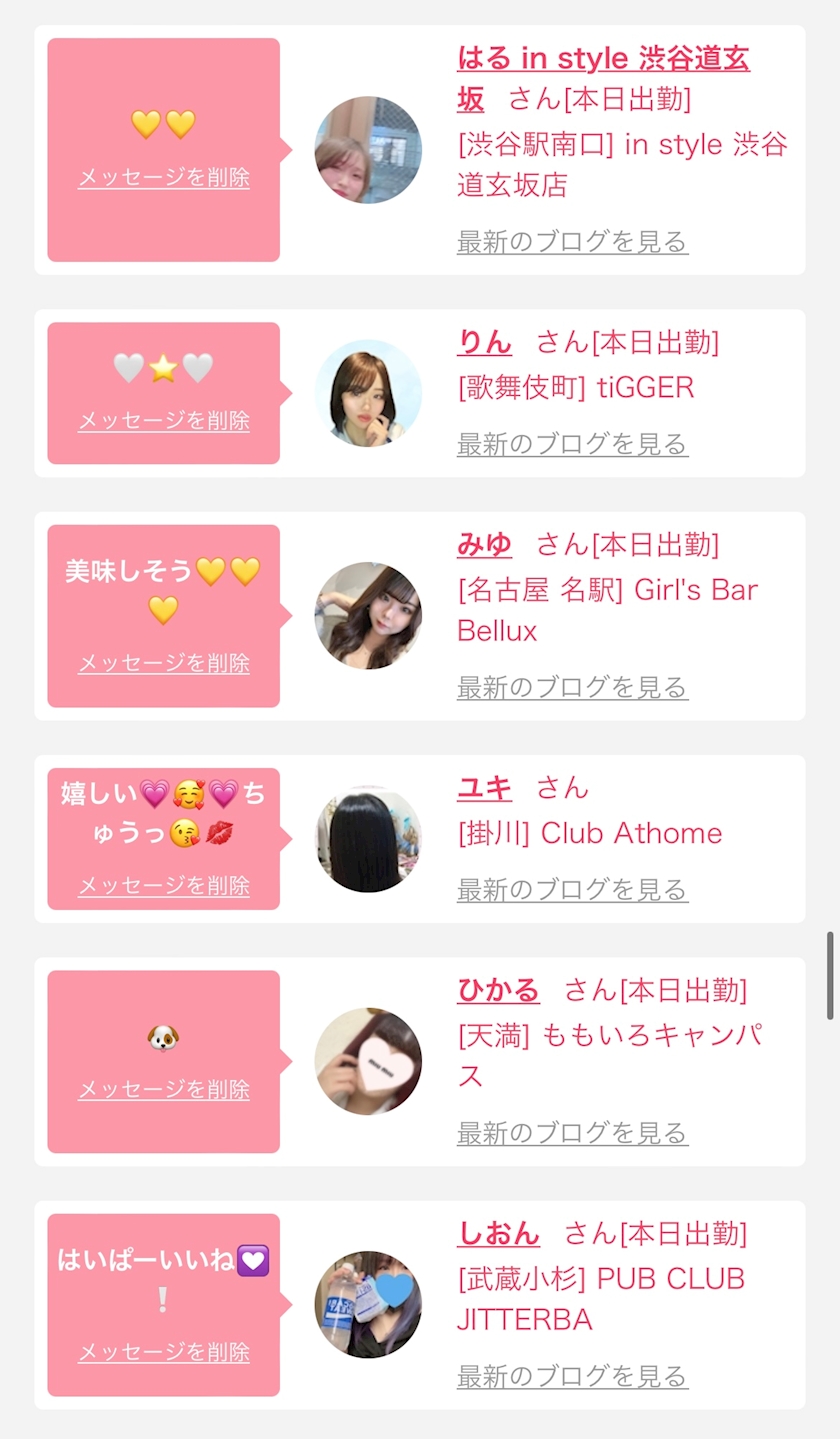Open しおん's profile name link

pos(498,1234)
